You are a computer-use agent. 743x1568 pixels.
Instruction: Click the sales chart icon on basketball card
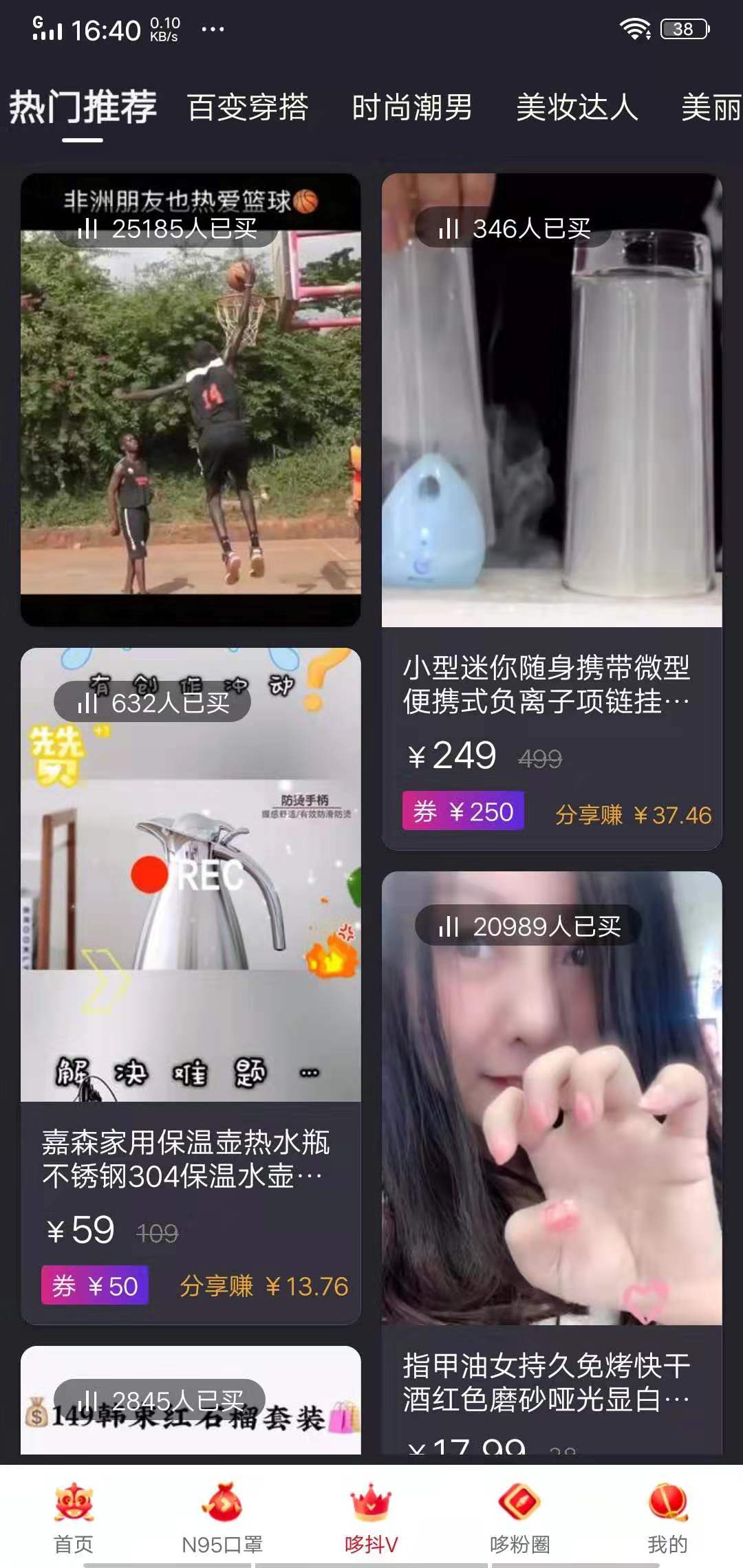[89, 230]
